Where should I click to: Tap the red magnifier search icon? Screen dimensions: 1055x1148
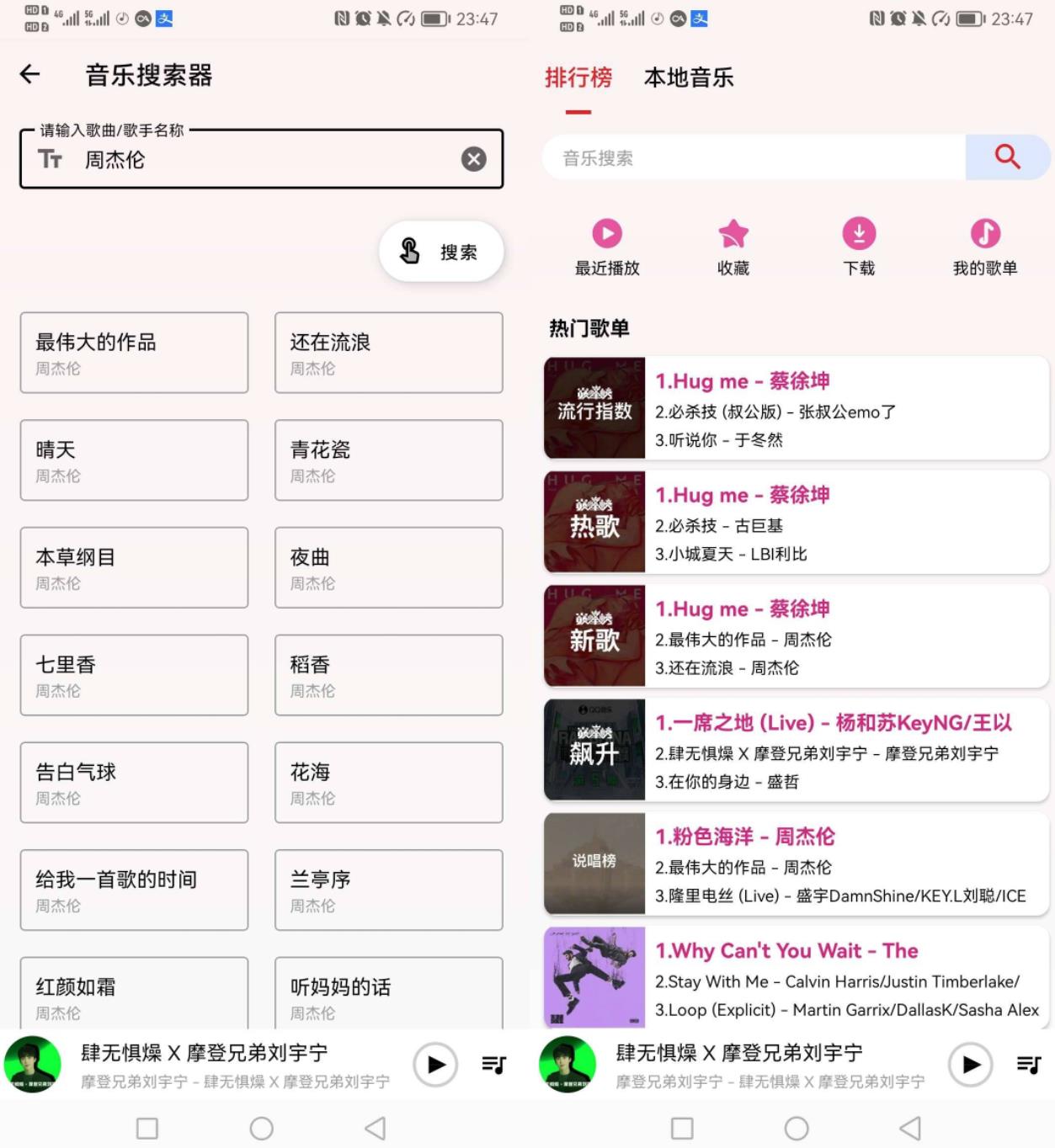tap(1007, 157)
